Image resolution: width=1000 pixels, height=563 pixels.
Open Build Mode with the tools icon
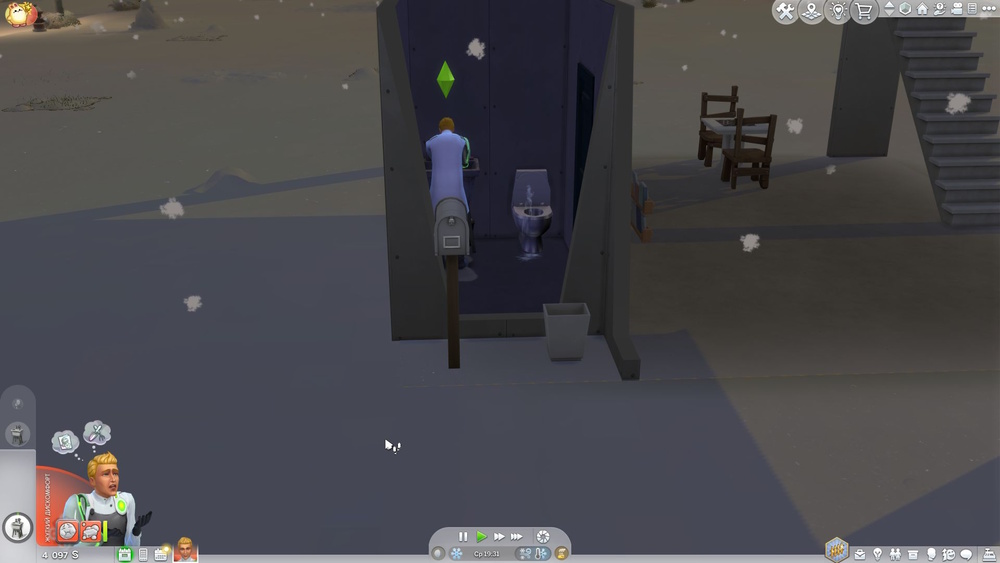(x=785, y=12)
